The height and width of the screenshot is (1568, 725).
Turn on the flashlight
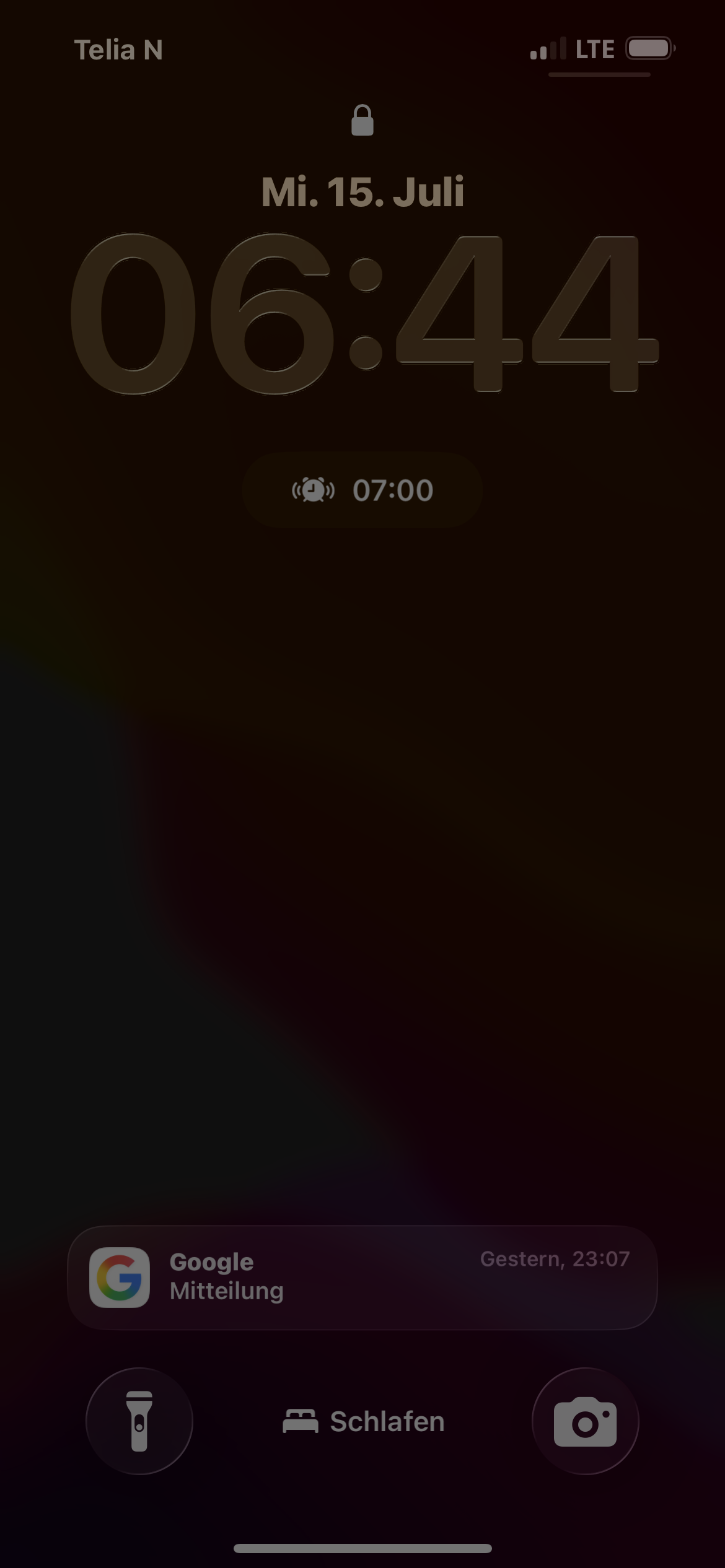point(139,1421)
